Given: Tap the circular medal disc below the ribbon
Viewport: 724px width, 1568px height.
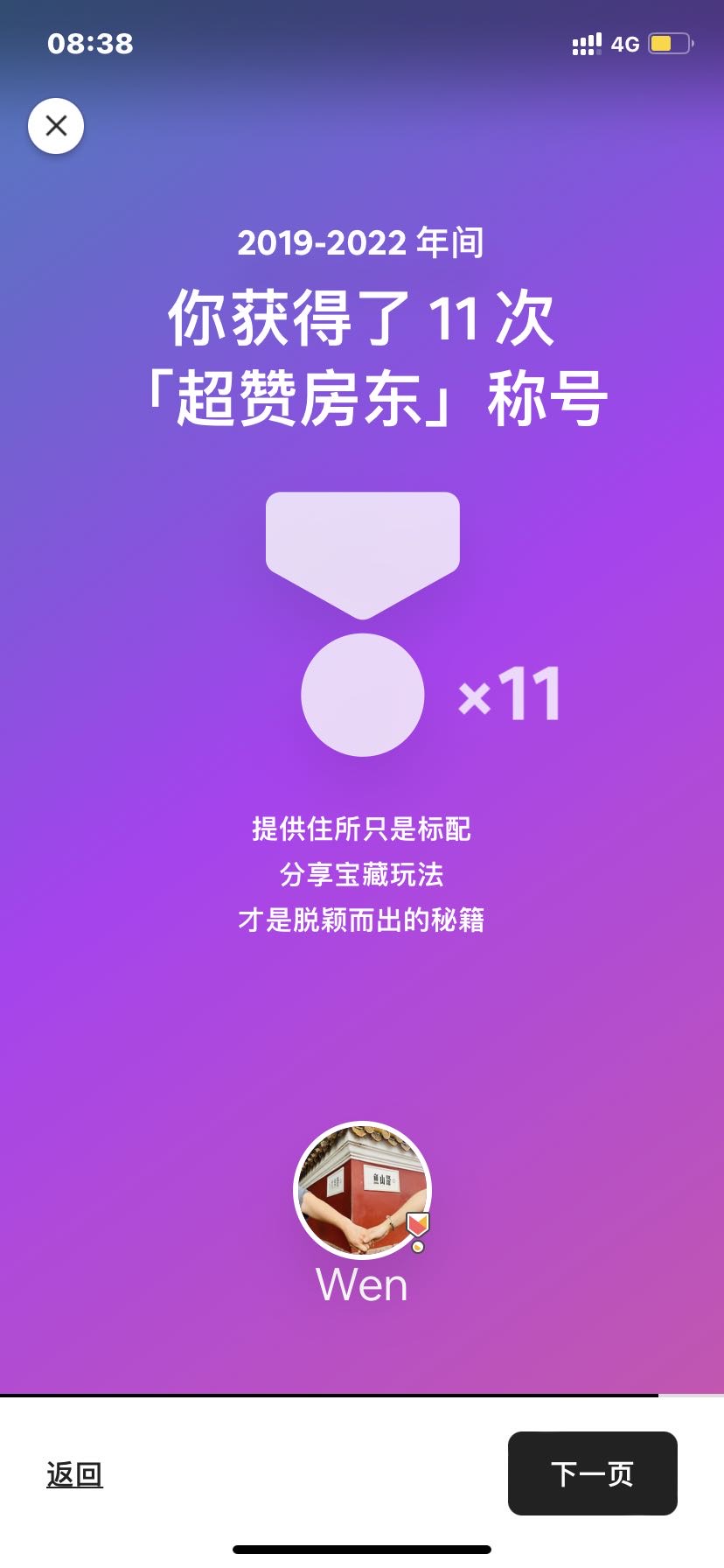Looking at the screenshot, I should pos(361,696).
